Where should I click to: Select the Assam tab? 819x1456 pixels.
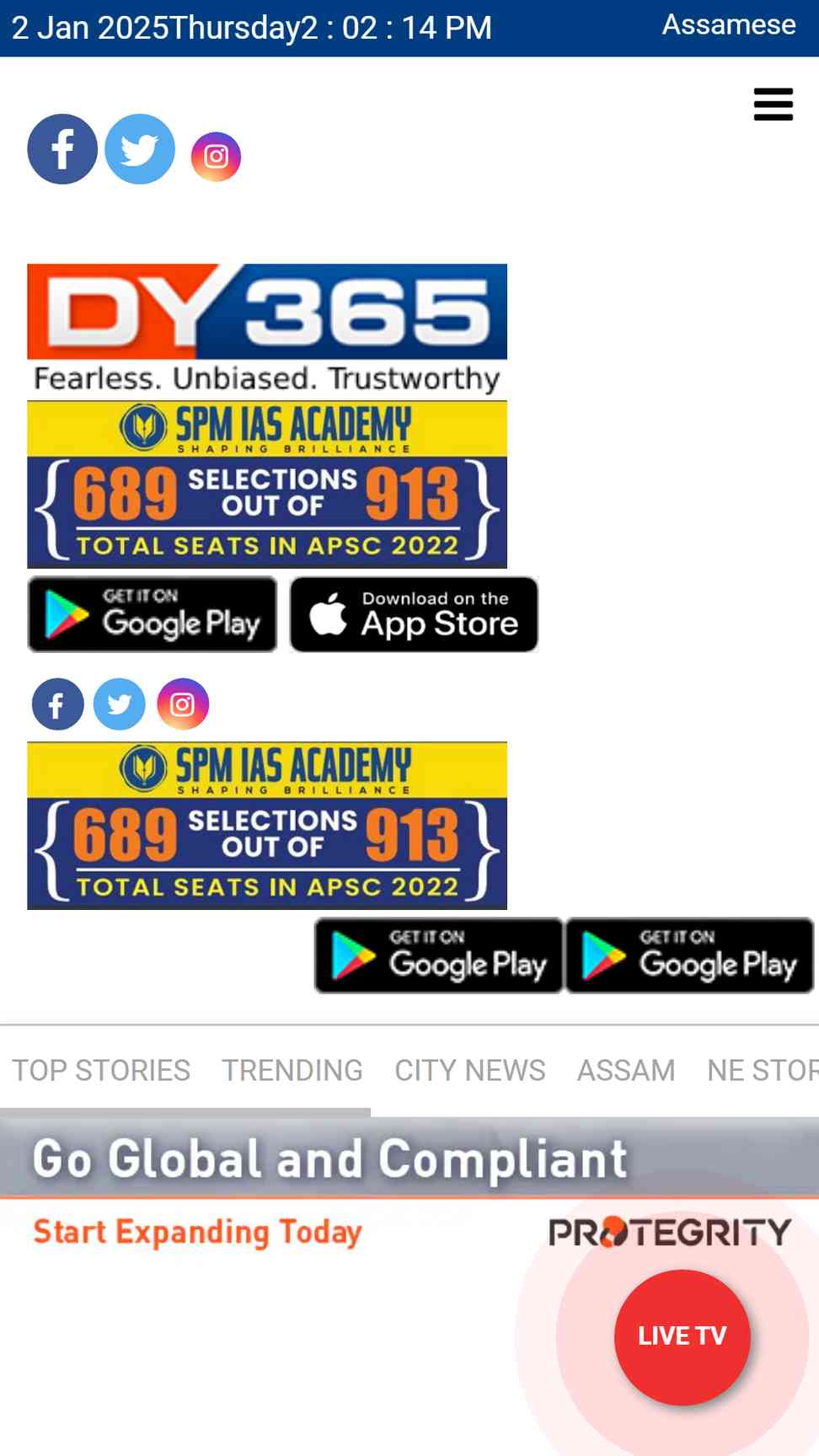coord(626,1070)
